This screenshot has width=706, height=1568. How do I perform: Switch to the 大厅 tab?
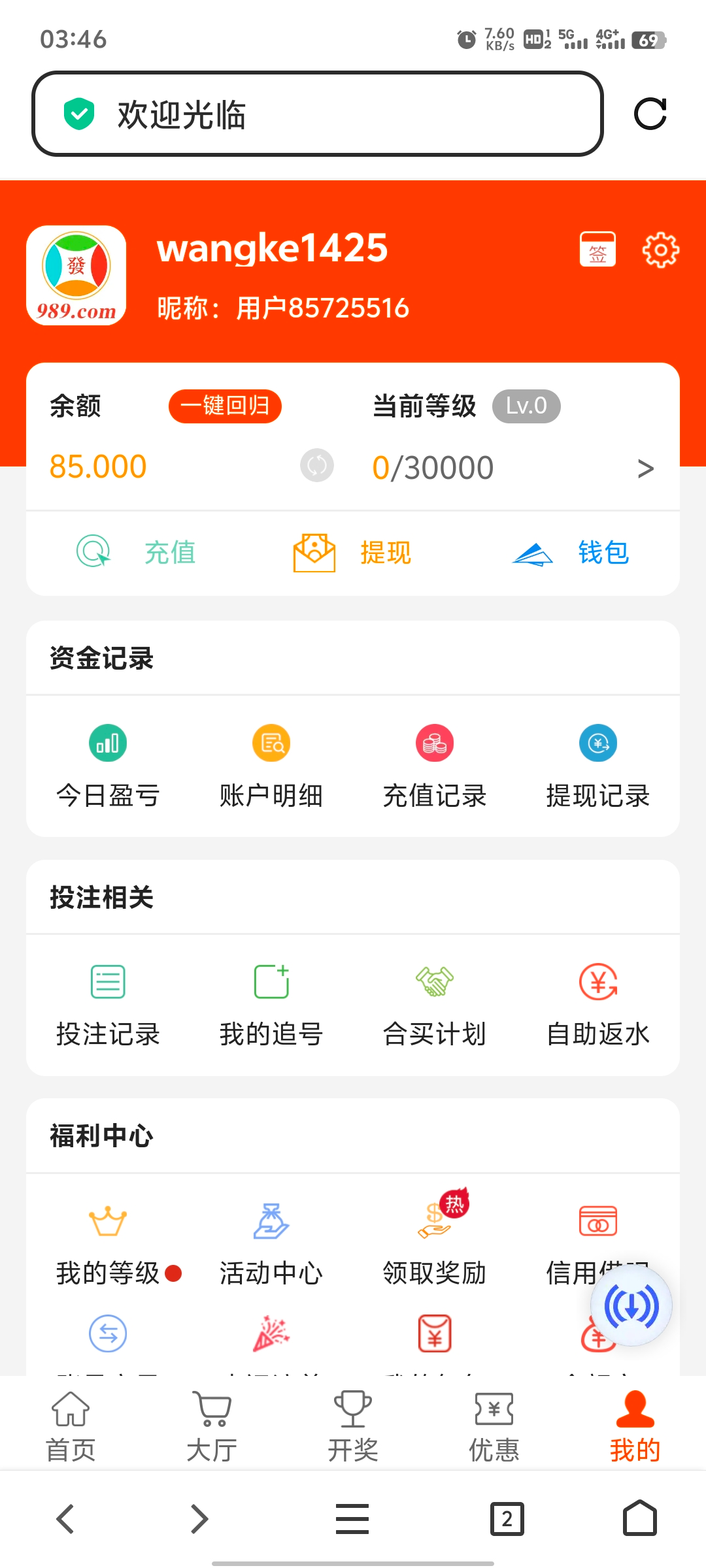pyautogui.click(x=212, y=1427)
